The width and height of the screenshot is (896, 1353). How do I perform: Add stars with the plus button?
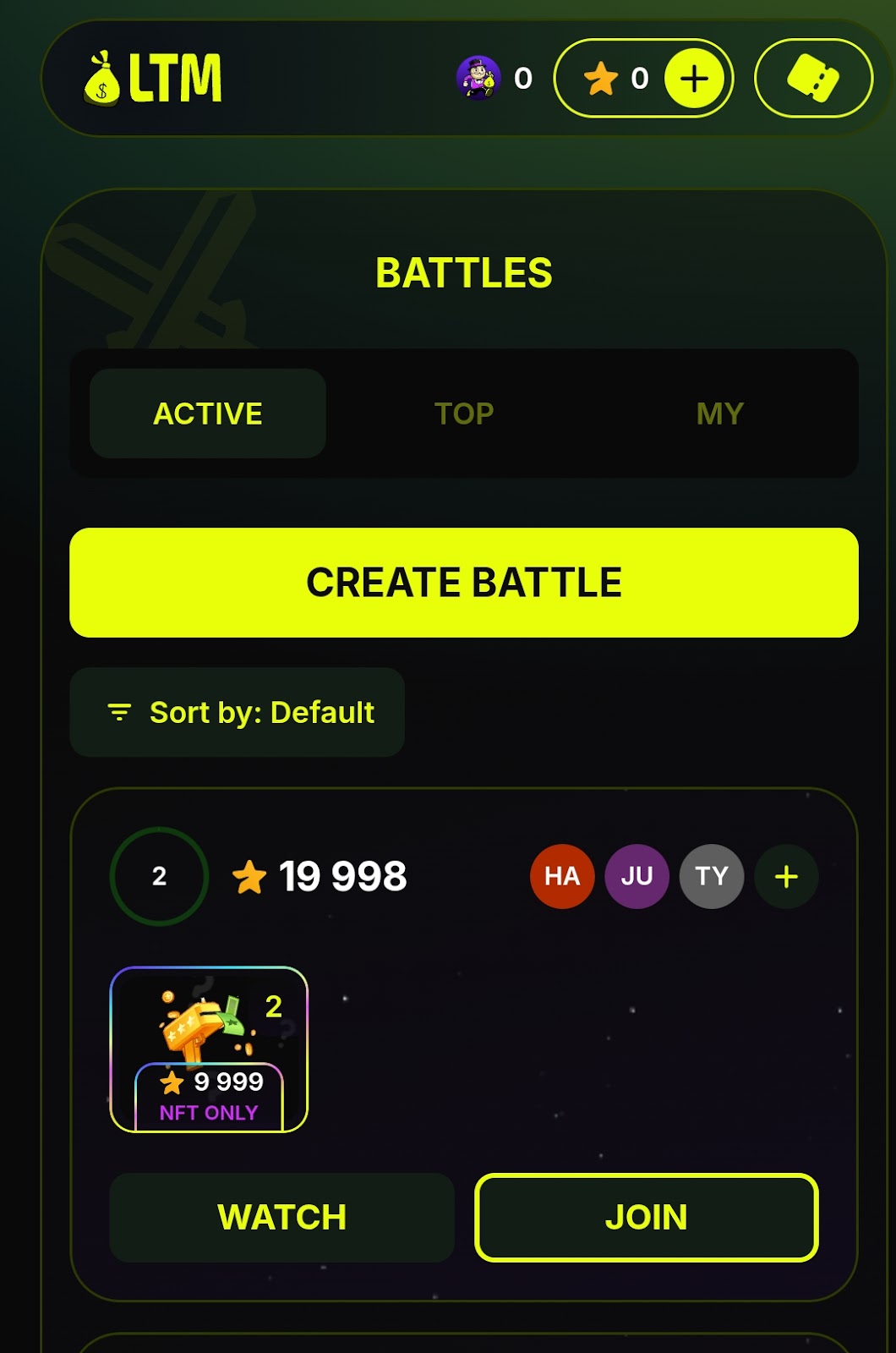(x=694, y=79)
